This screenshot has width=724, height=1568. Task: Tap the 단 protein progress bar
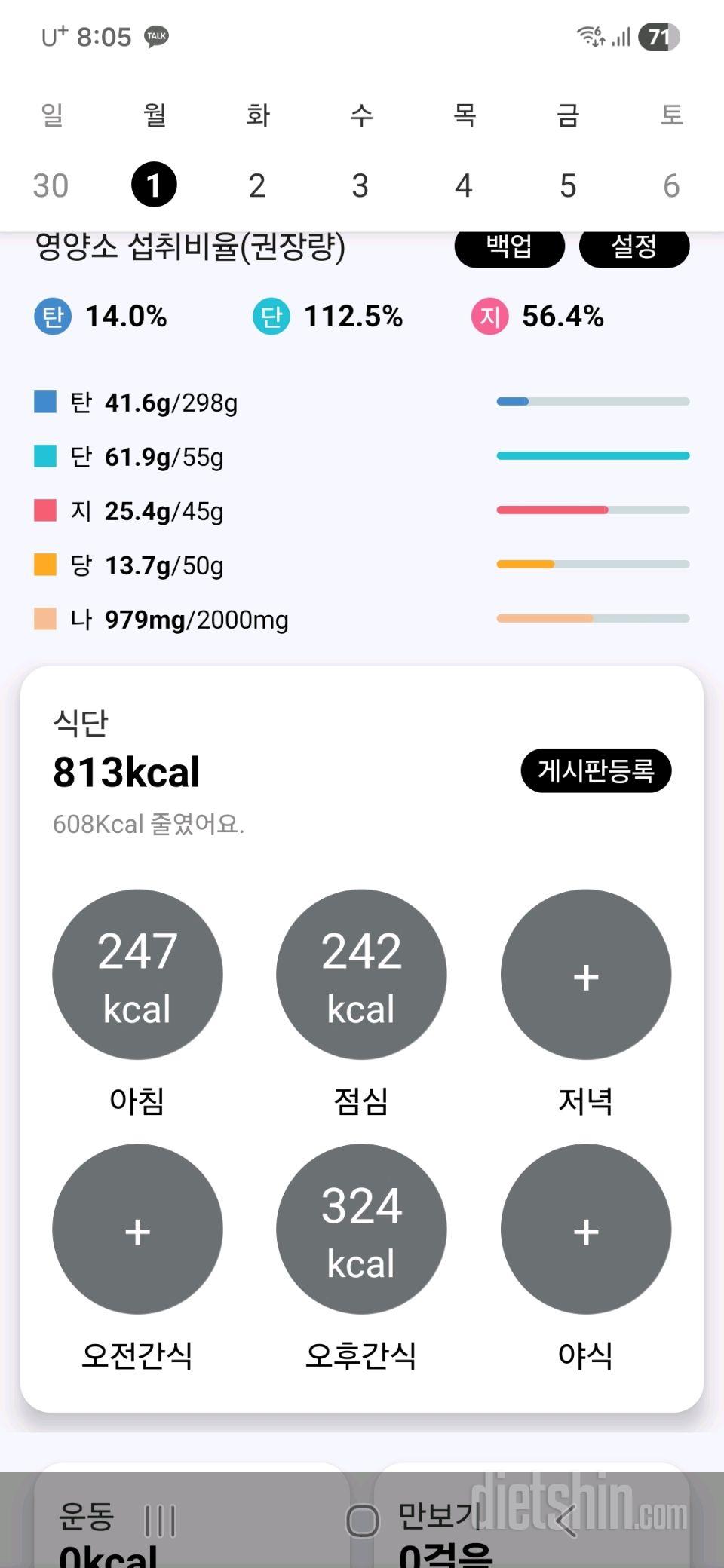click(593, 455)
